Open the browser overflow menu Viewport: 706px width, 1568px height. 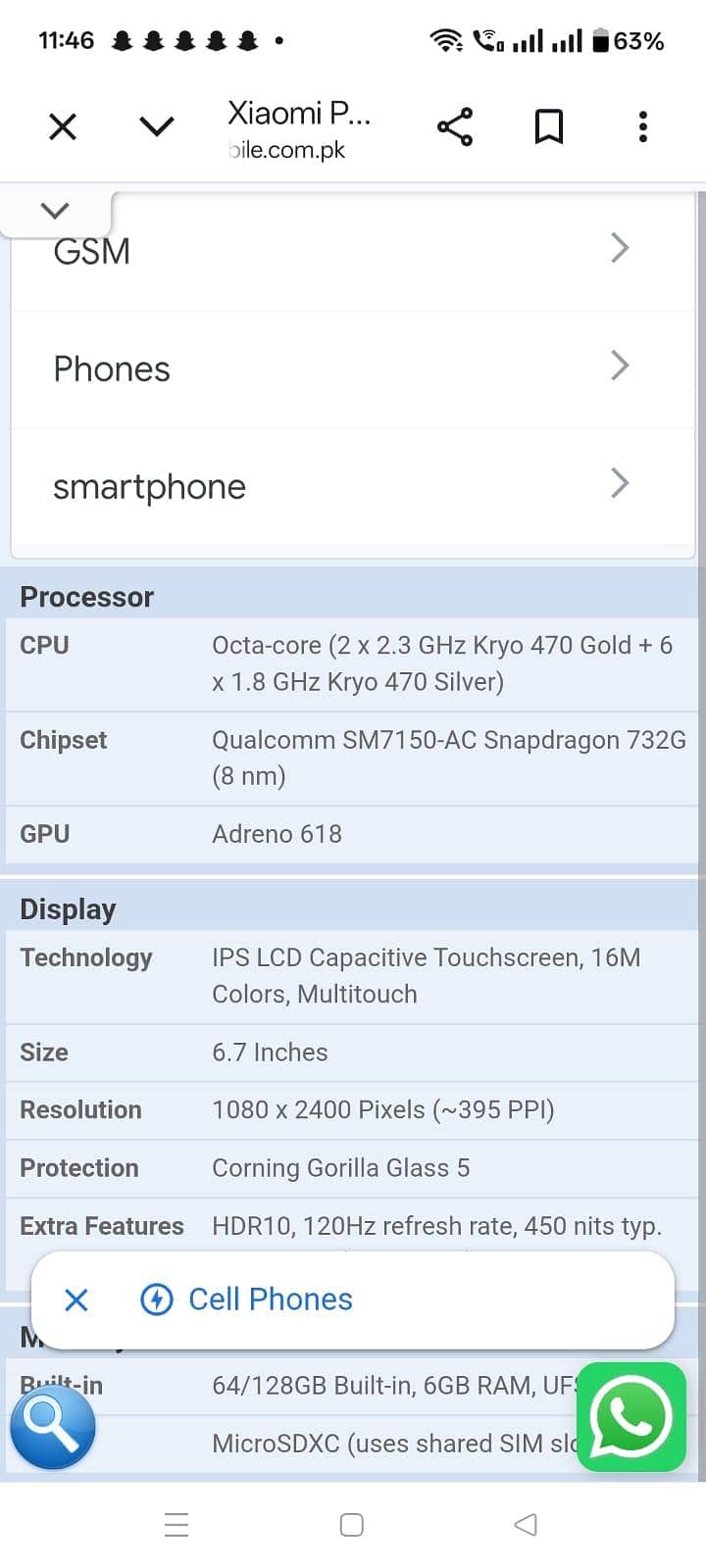643,126
